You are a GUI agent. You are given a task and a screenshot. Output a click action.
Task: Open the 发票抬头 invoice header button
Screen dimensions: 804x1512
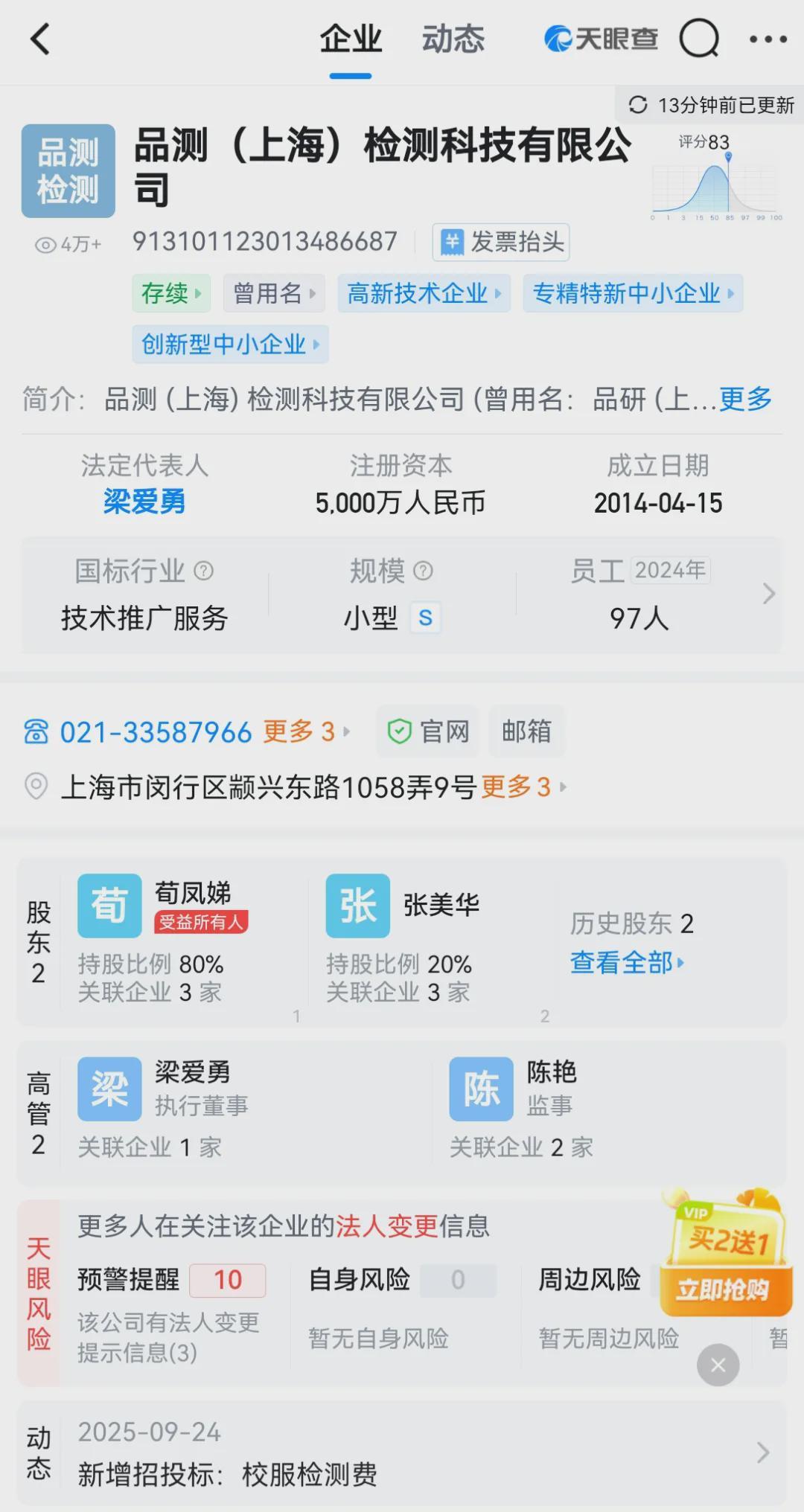pos(501,242)
